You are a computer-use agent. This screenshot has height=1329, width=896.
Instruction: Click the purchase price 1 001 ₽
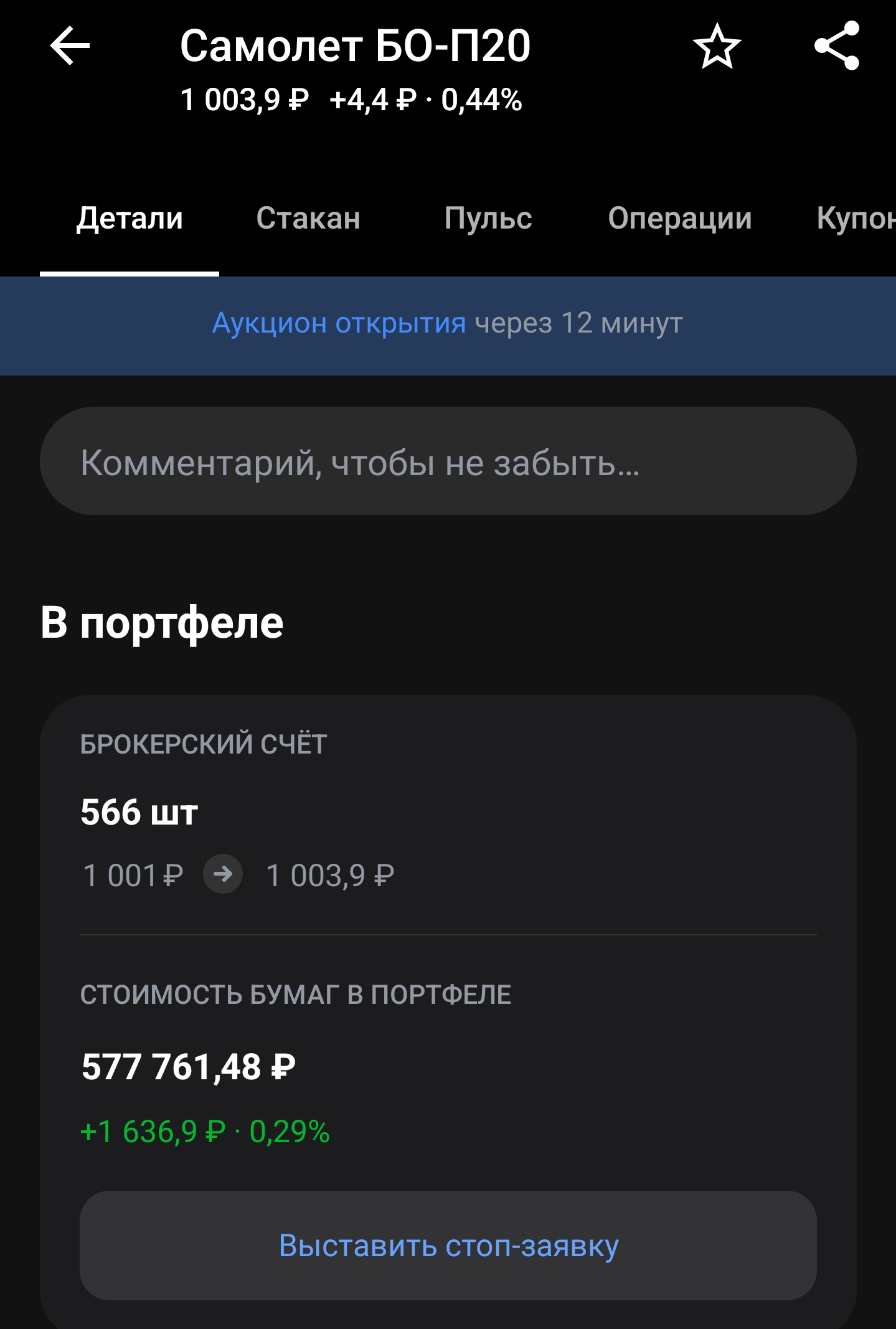[x=133, y=874]
